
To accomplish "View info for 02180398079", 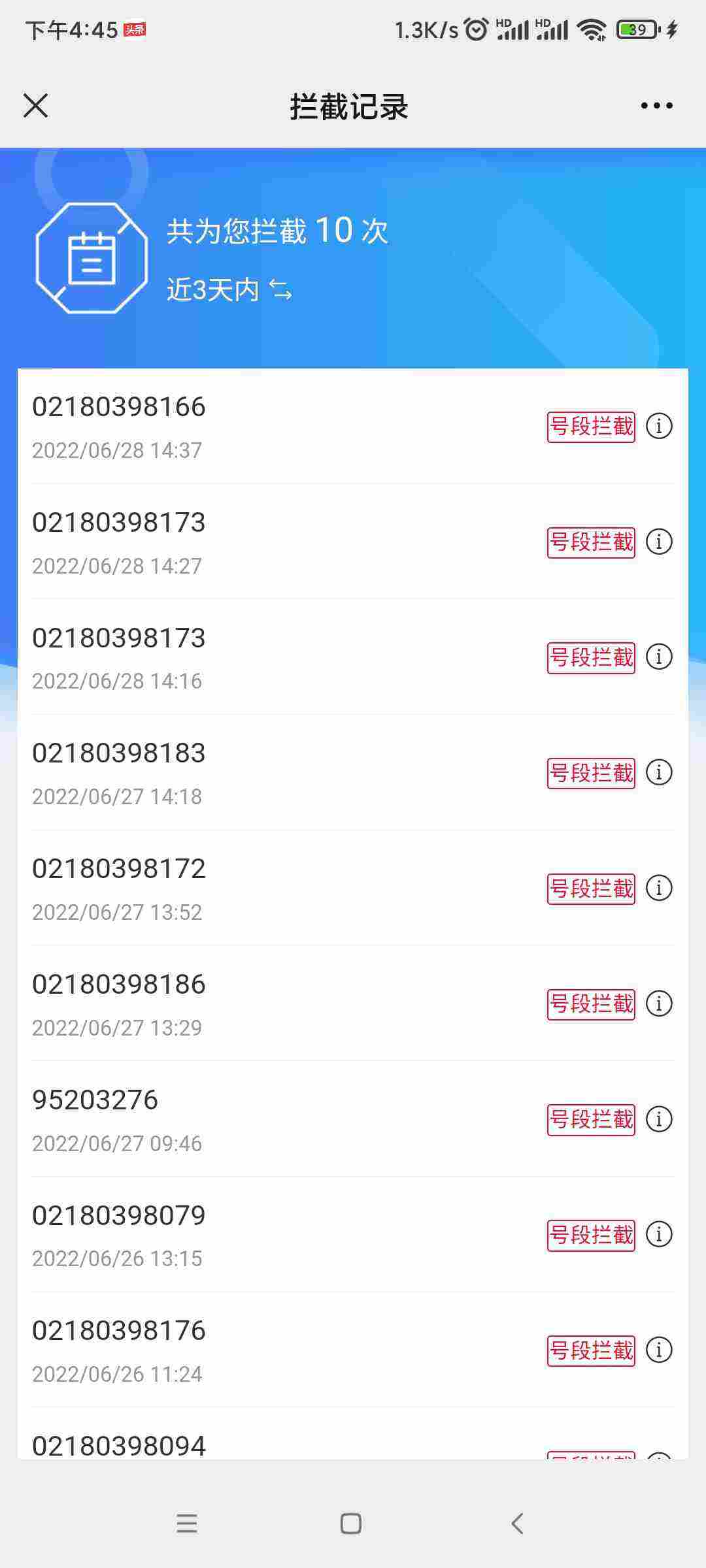I will tap(659, 1234).
